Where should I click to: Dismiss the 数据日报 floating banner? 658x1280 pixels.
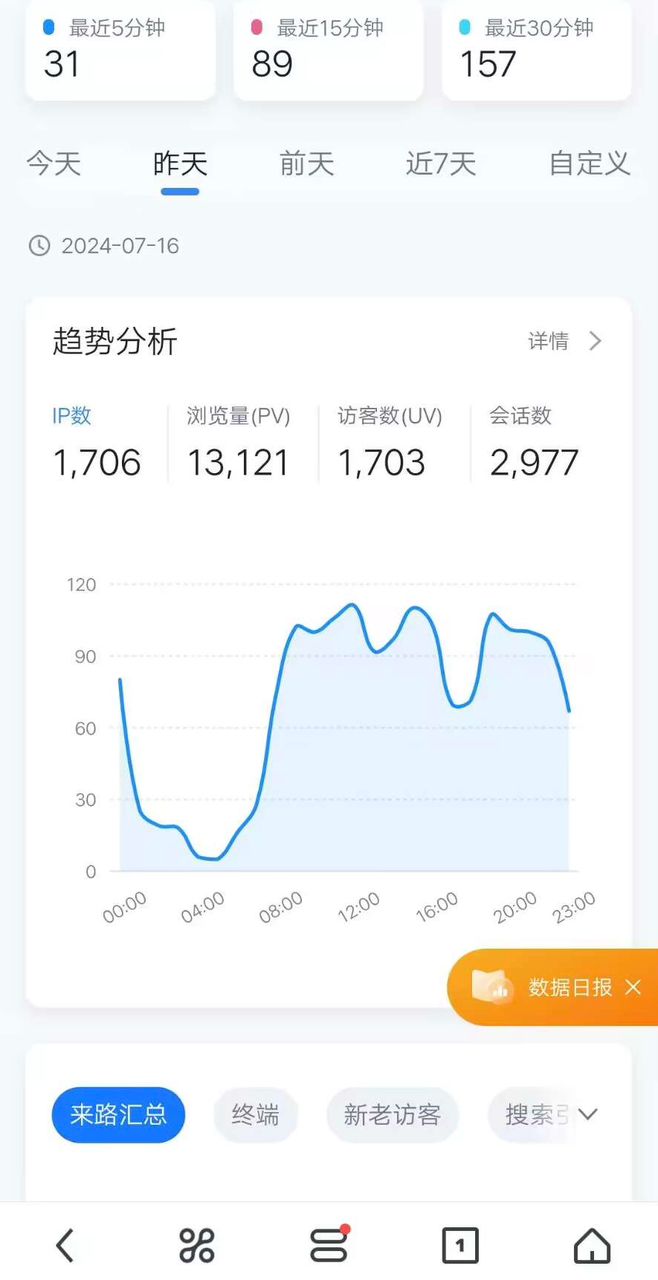coord(633,988)
